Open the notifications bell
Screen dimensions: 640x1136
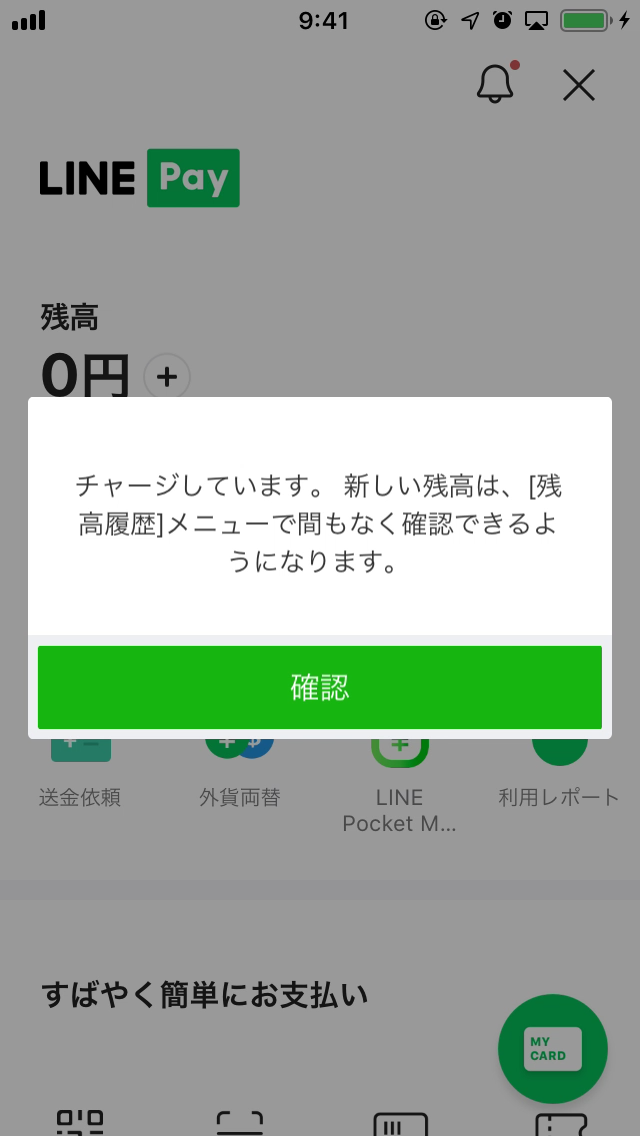(x=495, y=84)
